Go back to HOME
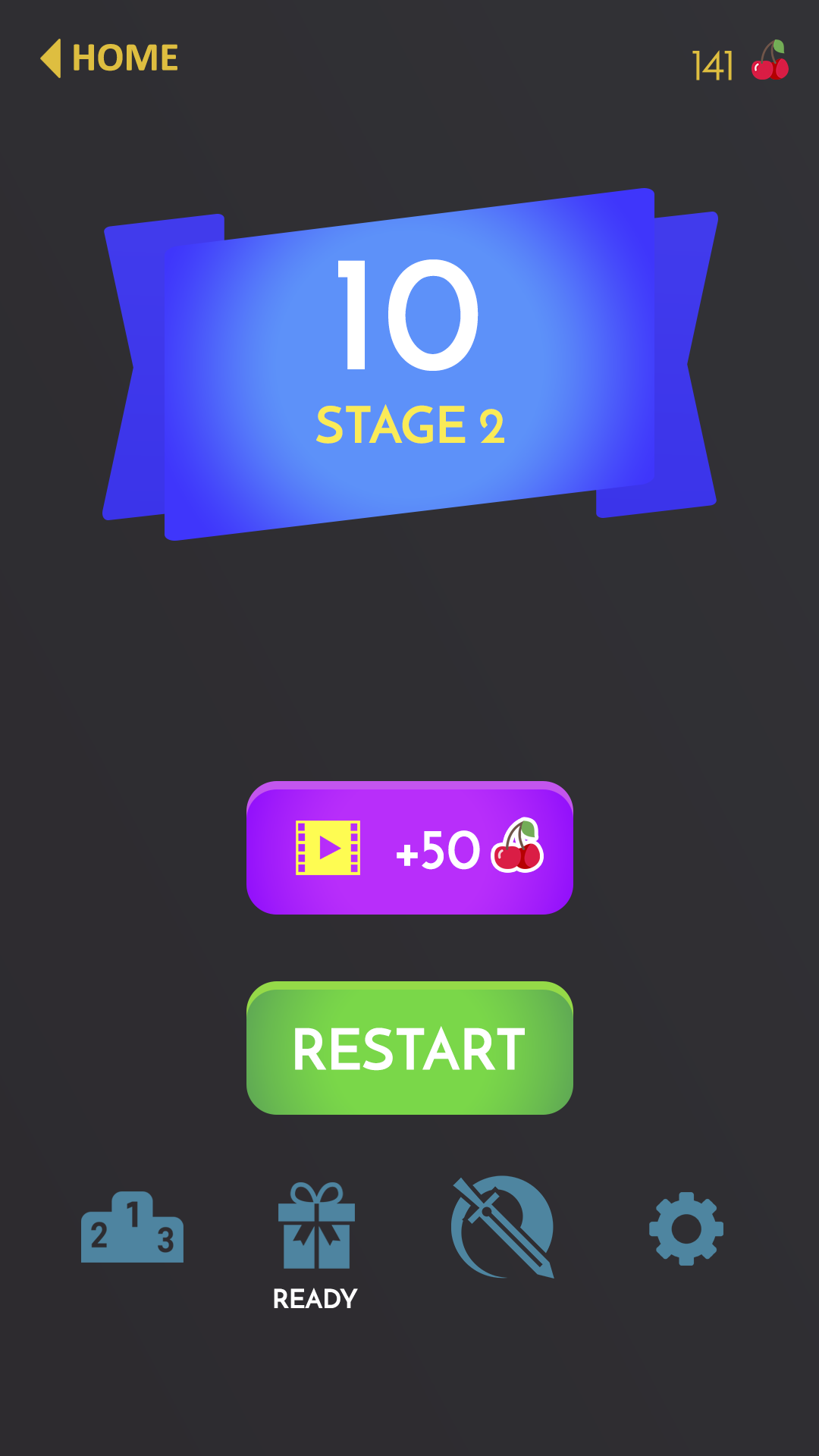This screenshot has width=819, height=1456. point(109,58)
